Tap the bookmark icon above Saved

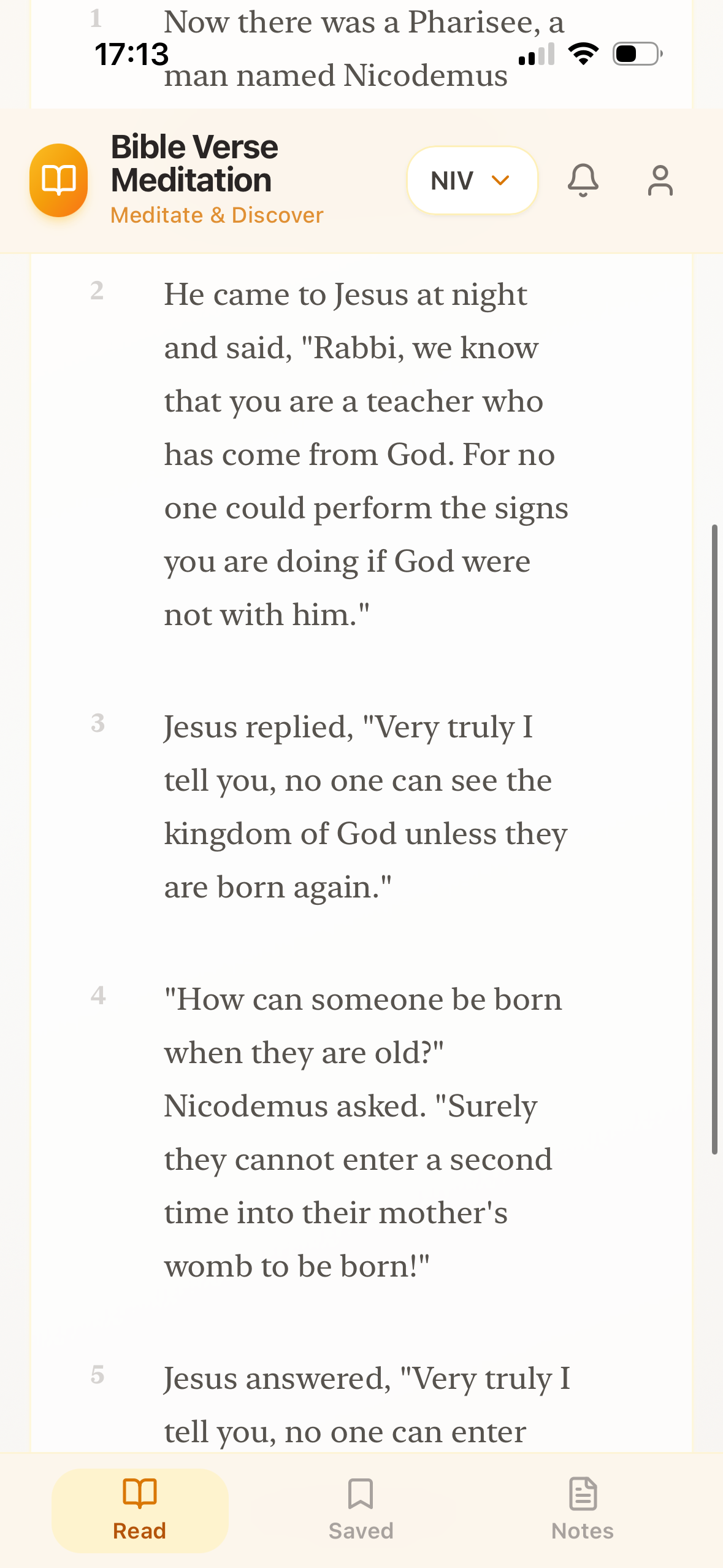pos(361,1494)
